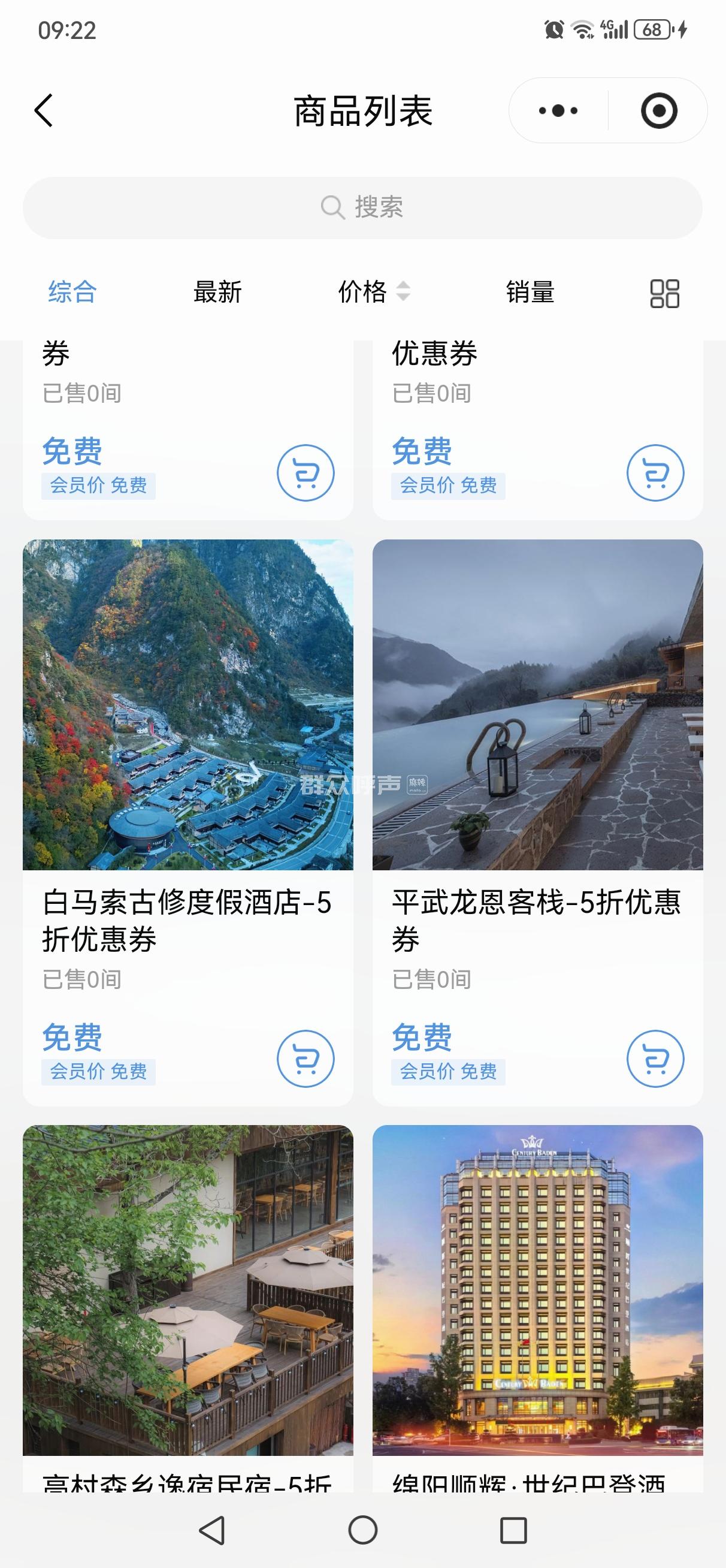Select the 综合 sort tab
Viewport: 726px width, 1568px height.
click(x=72, y=292)
